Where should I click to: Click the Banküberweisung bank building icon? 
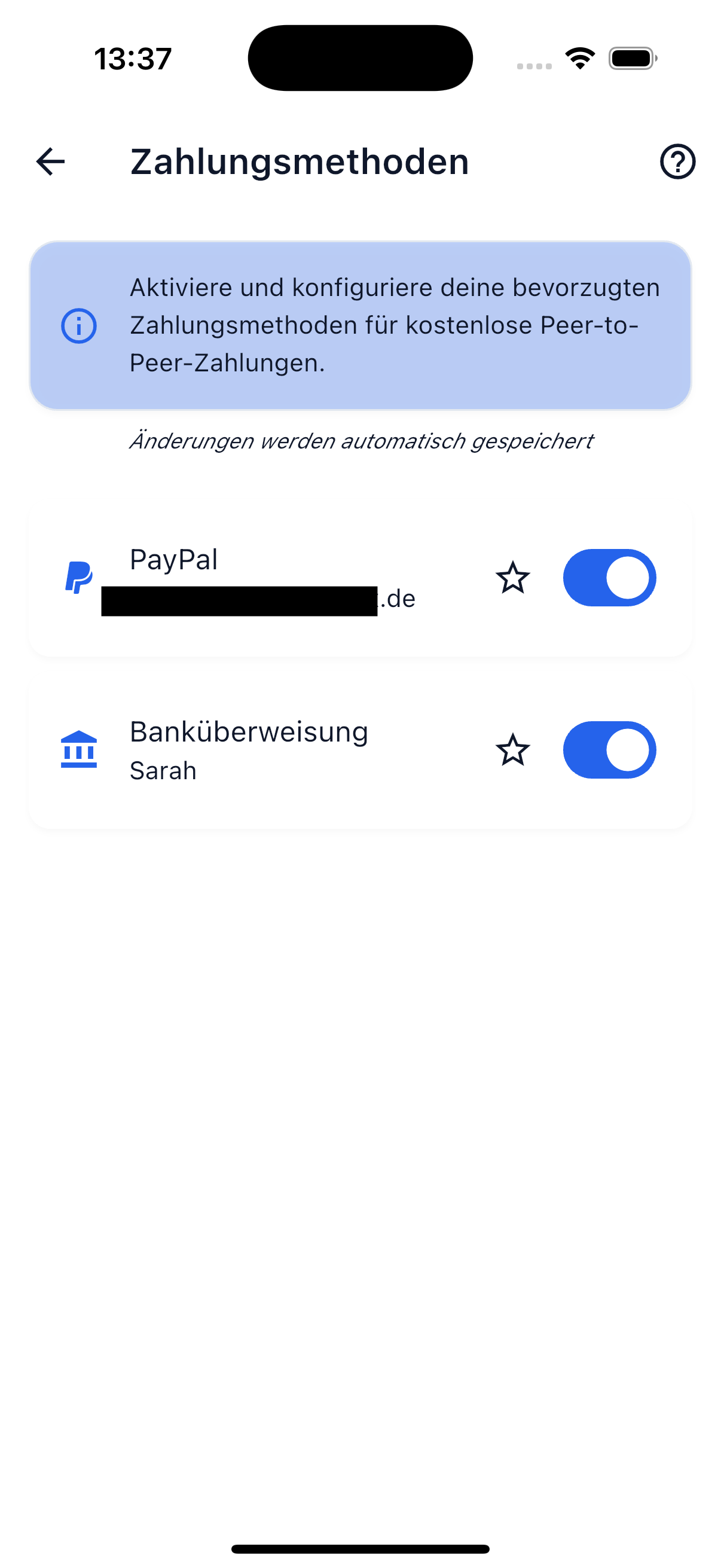(x=78, y=750)
